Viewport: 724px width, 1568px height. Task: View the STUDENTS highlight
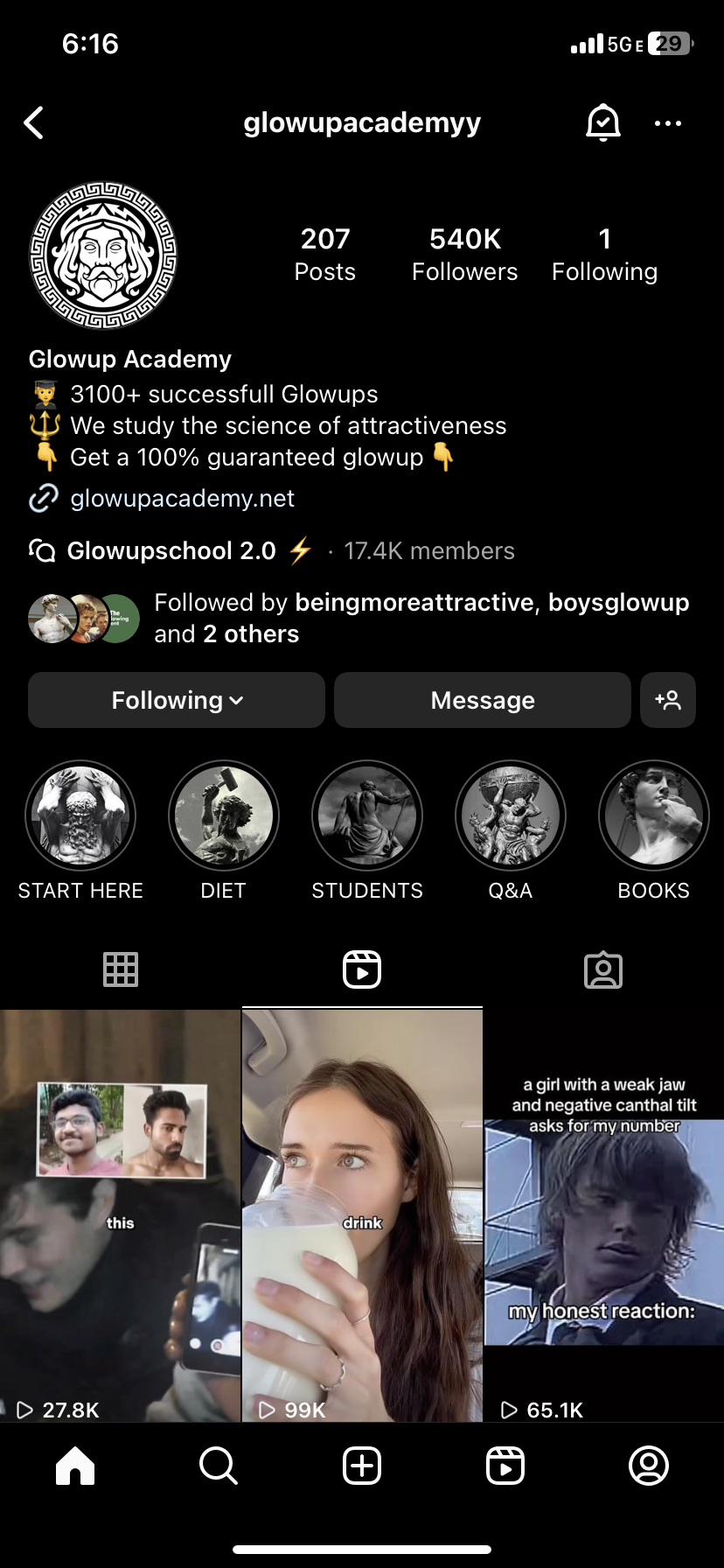tap(367, 815)
